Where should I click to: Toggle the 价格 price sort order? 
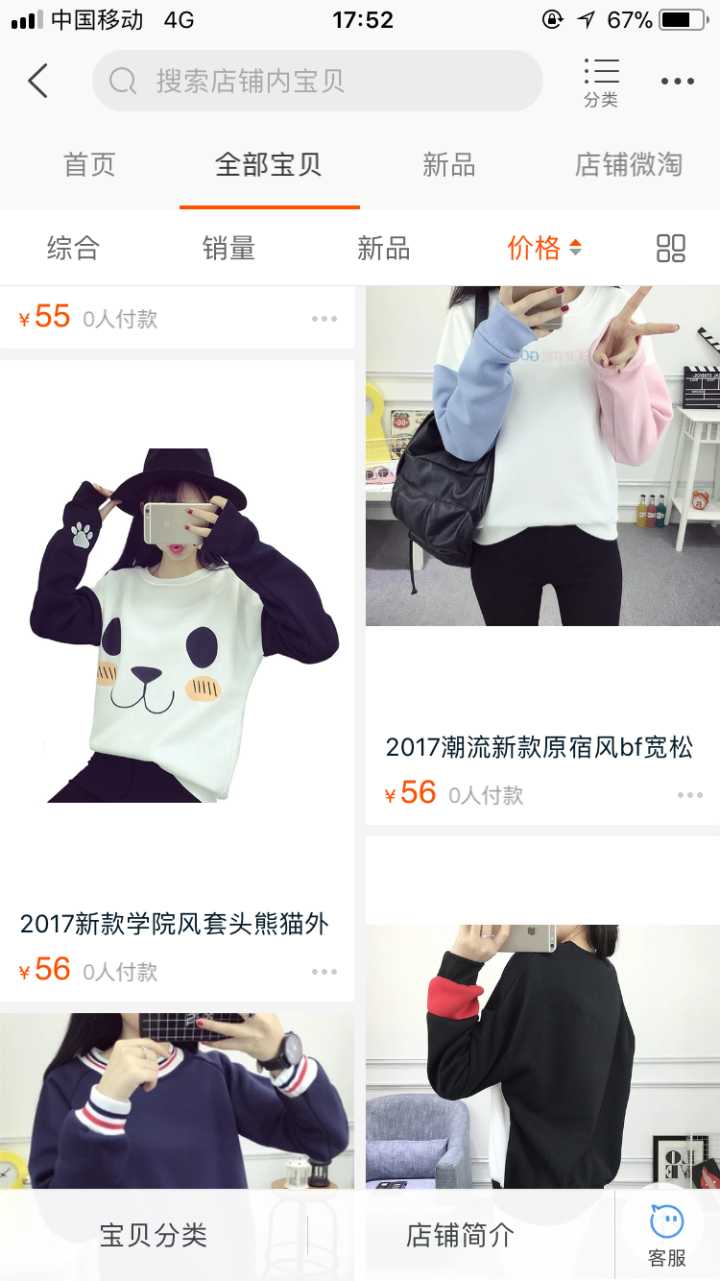544,248
